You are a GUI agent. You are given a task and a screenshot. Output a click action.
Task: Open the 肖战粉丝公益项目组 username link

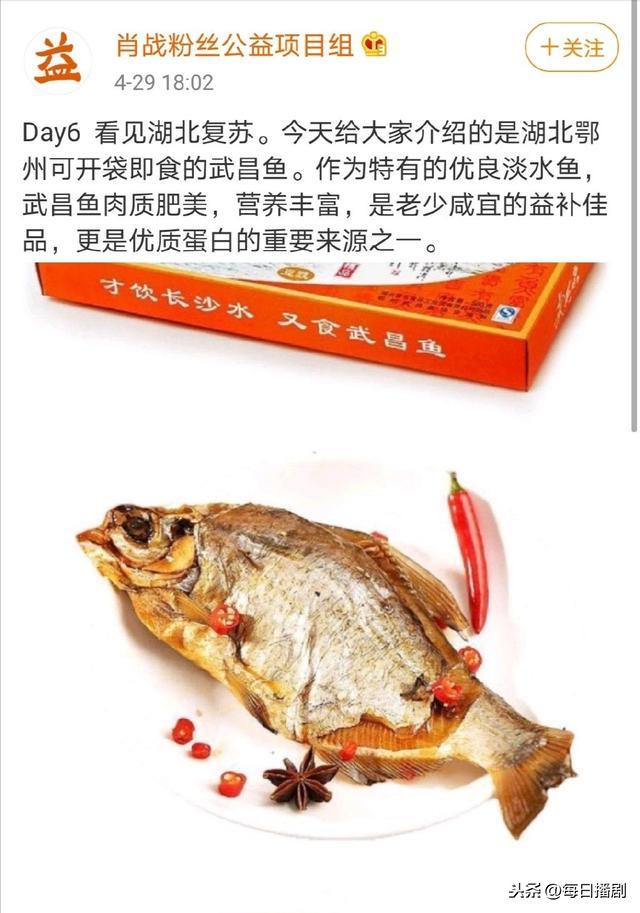[234, 46]
